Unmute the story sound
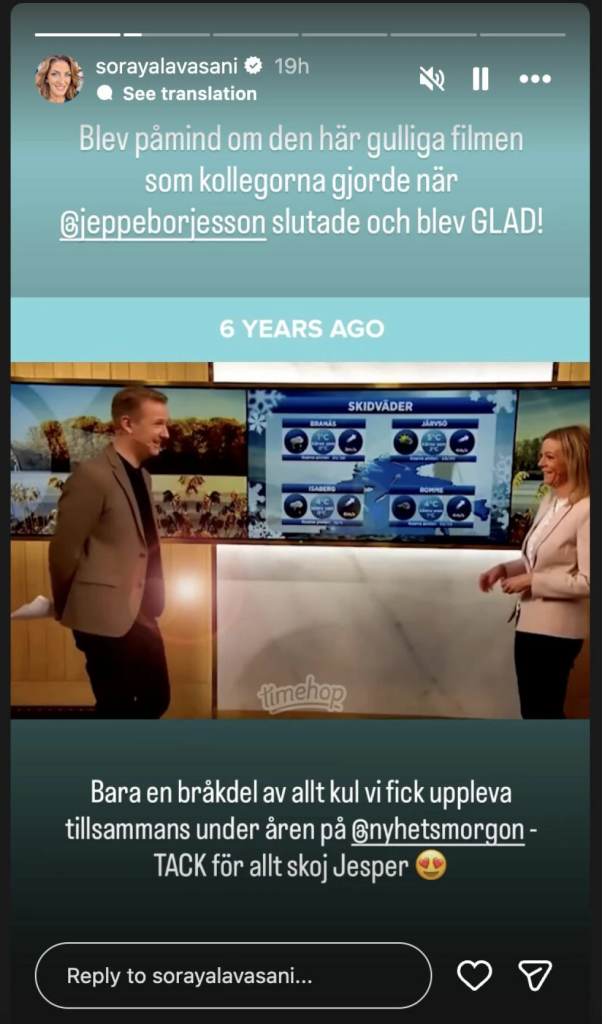Screen dimensions: 602x1024 [432, 79]
